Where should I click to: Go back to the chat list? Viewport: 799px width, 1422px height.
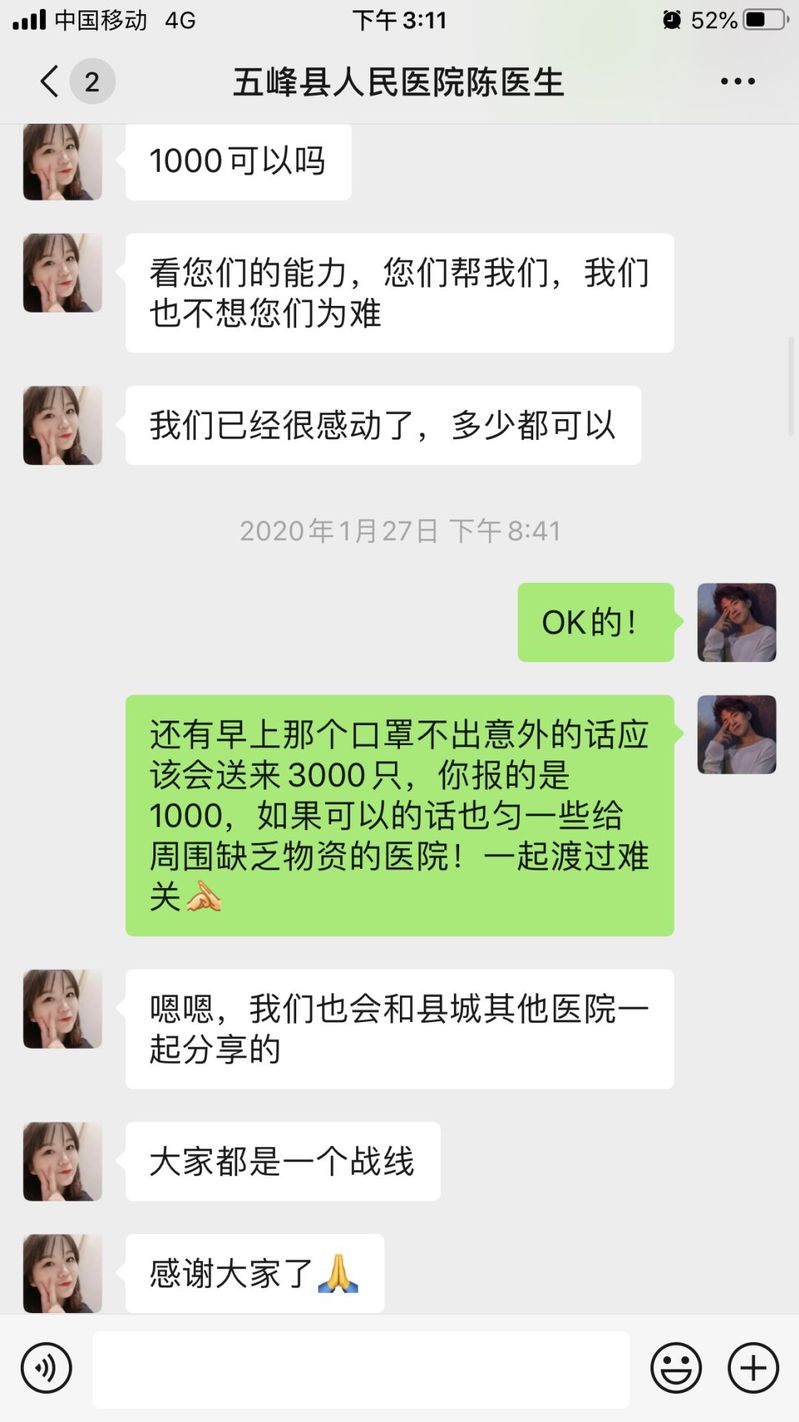[x=50, y=82]
